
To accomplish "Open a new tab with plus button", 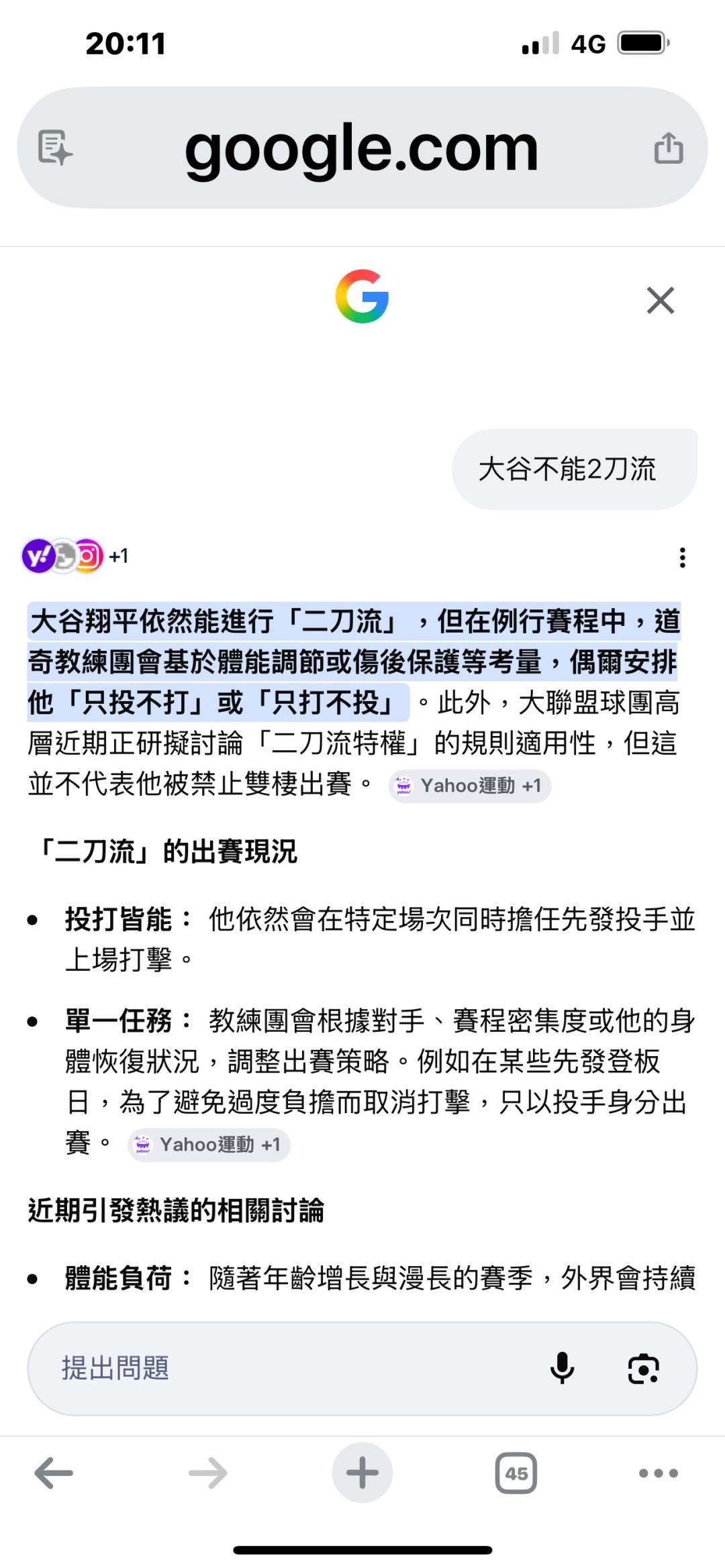I will click(362, 1473).
